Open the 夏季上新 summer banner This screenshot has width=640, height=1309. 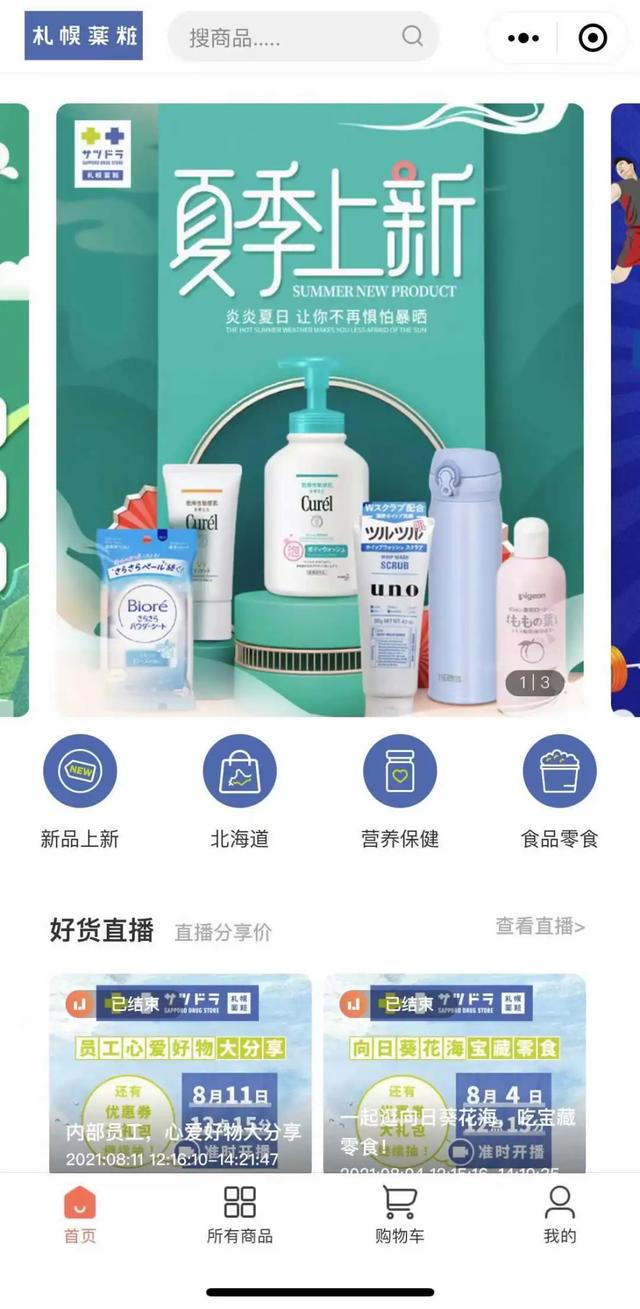point(320,409)
